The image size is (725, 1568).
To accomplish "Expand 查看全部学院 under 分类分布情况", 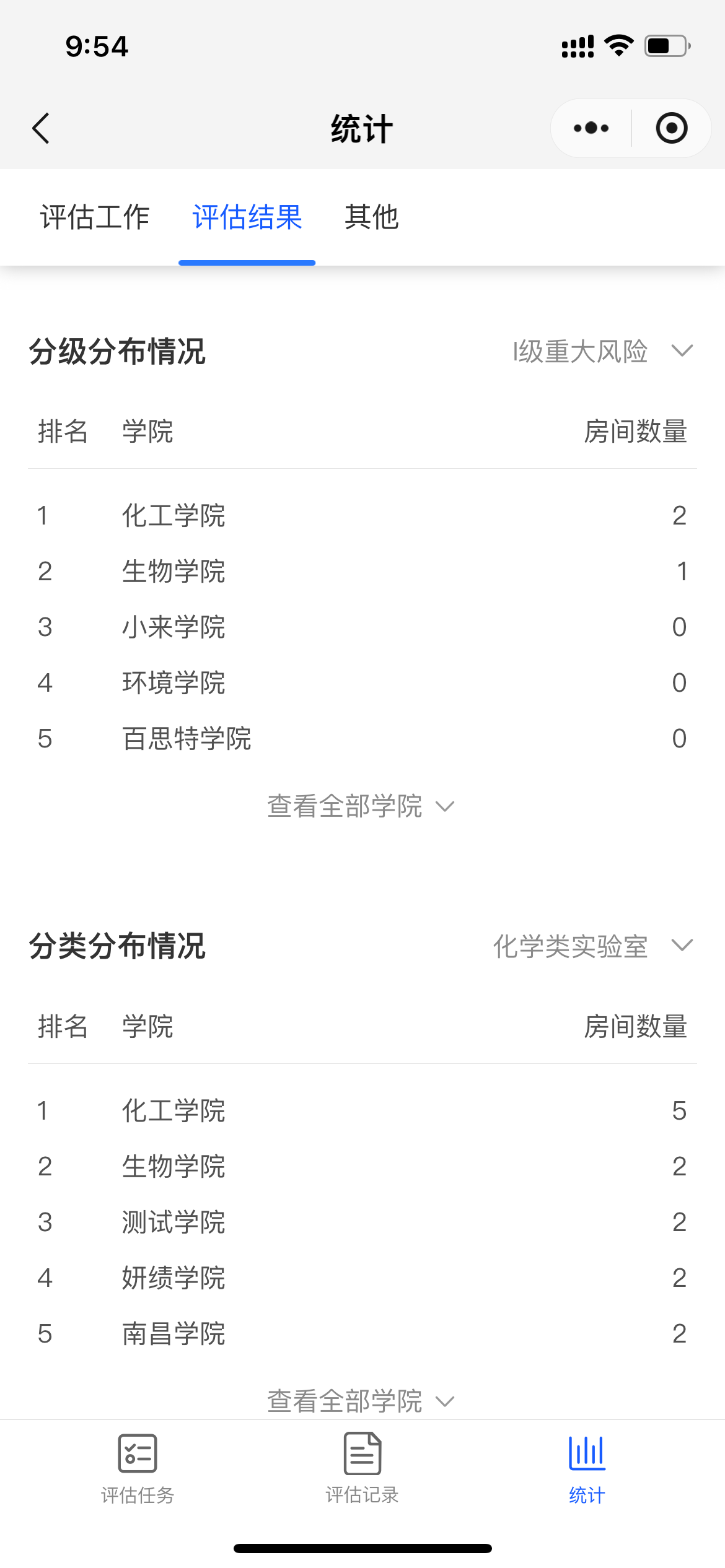I will point(361,1401).
